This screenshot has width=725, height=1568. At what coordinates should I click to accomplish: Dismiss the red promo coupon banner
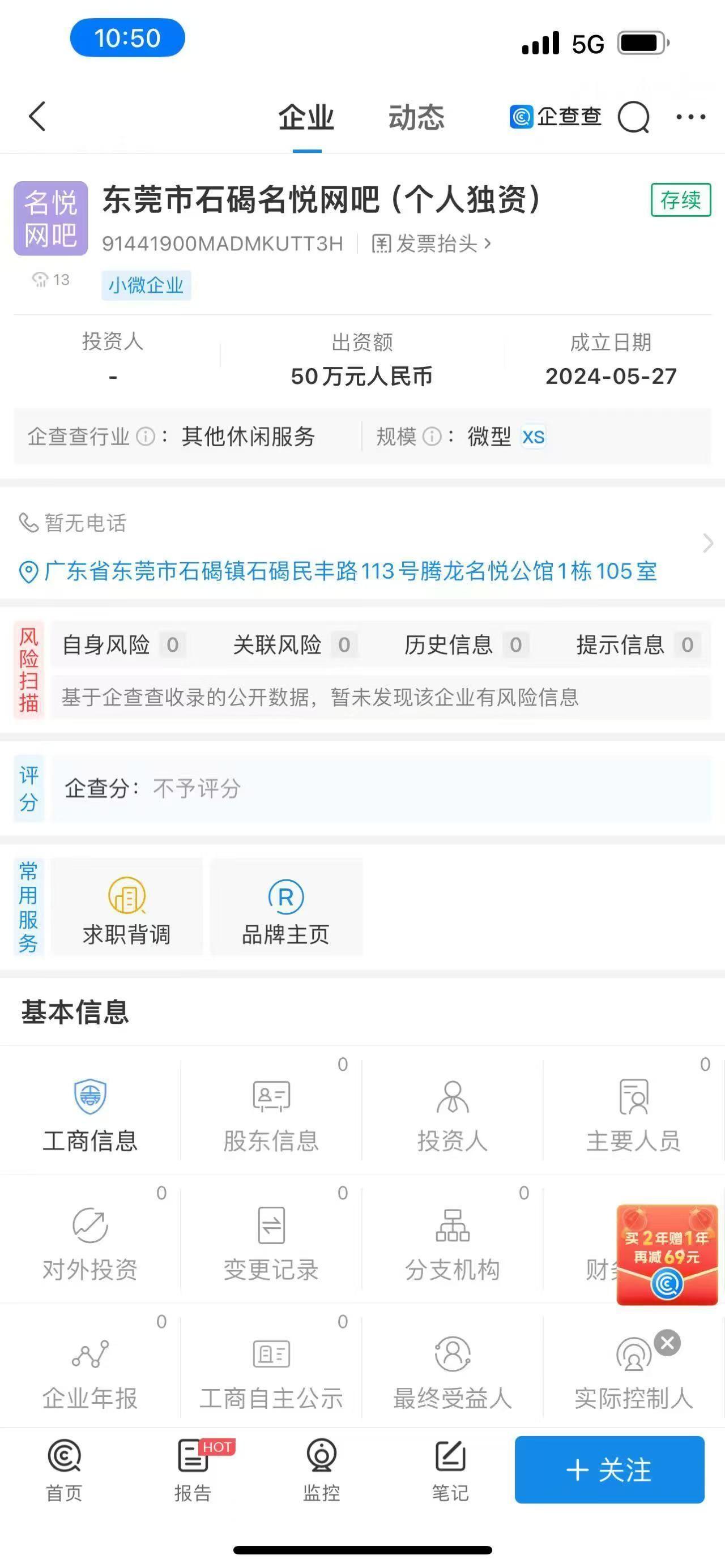coord(667,1342)
